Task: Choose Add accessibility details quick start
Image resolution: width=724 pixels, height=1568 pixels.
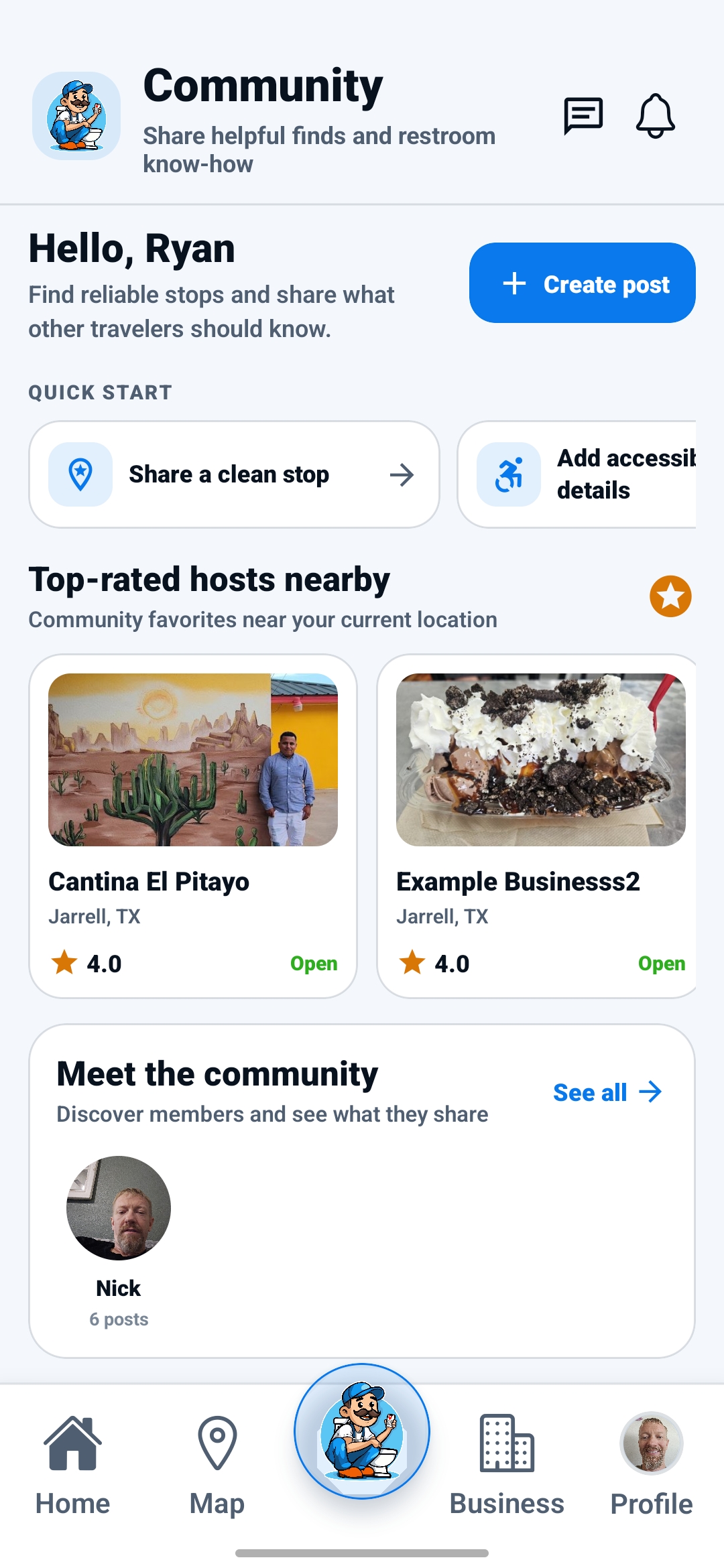Action: pos(577,474)
